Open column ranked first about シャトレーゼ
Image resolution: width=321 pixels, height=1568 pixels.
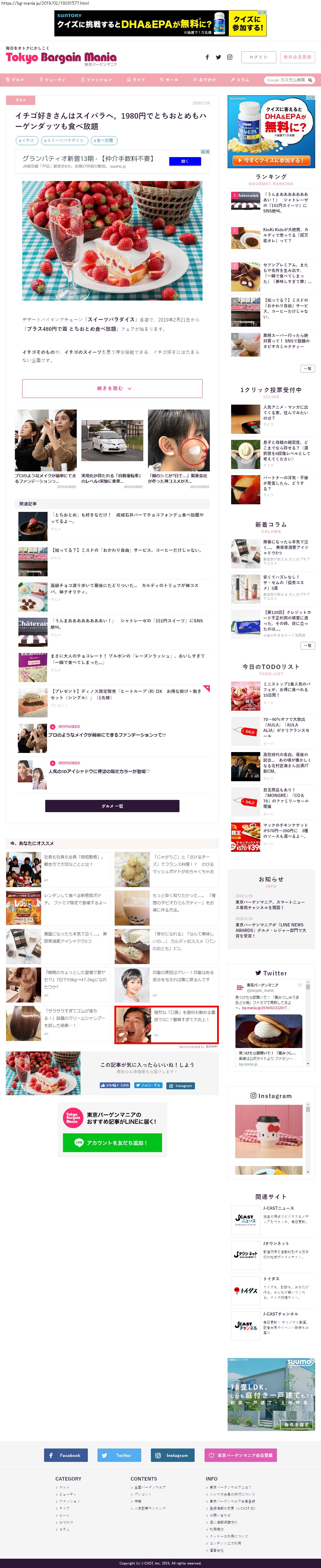[x=285, y=202]
